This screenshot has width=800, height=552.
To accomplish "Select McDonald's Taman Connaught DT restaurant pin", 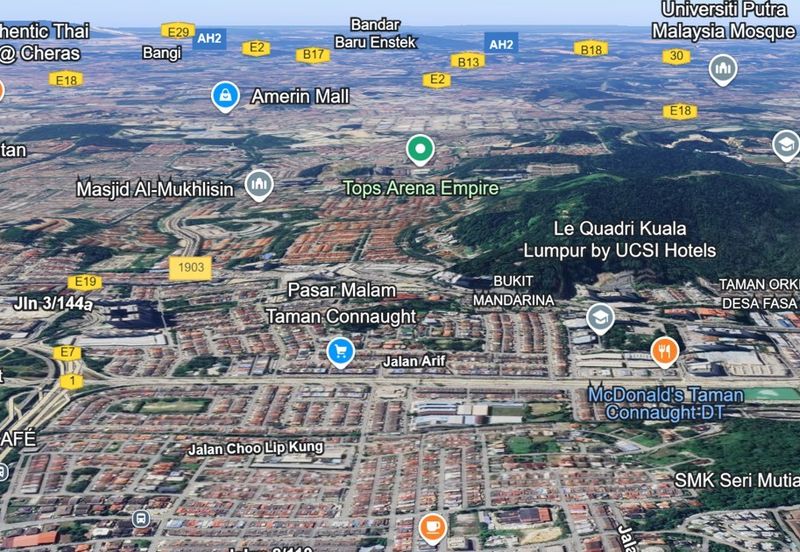I will (x=664, y=351).
